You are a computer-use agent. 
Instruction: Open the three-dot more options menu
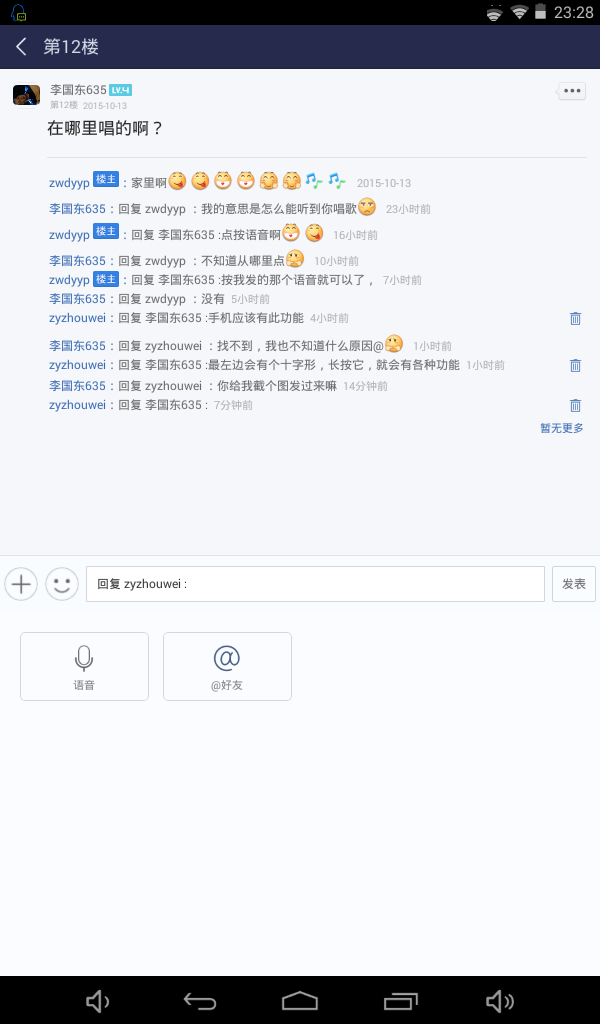tap(572, 91)
